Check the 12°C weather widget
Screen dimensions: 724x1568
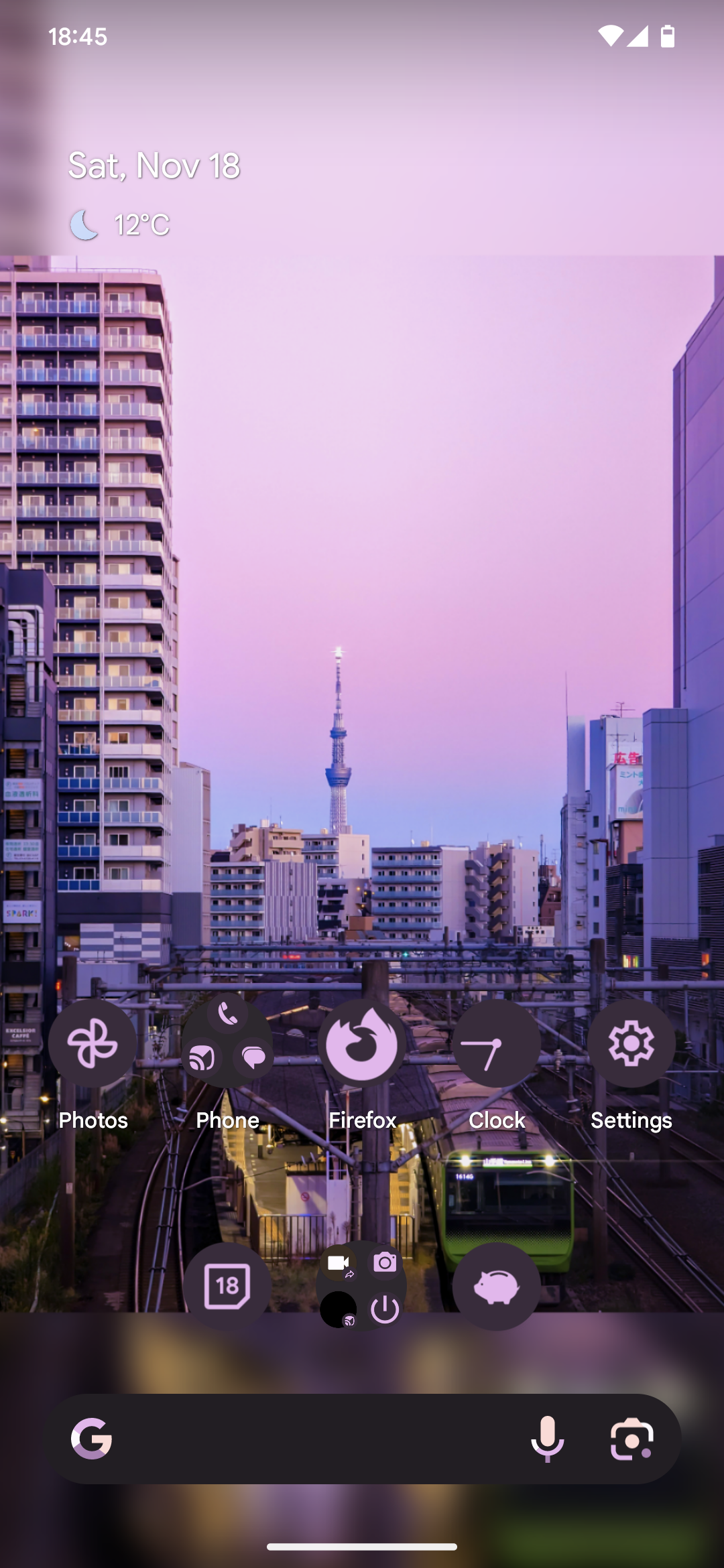[x=121, y=224]
